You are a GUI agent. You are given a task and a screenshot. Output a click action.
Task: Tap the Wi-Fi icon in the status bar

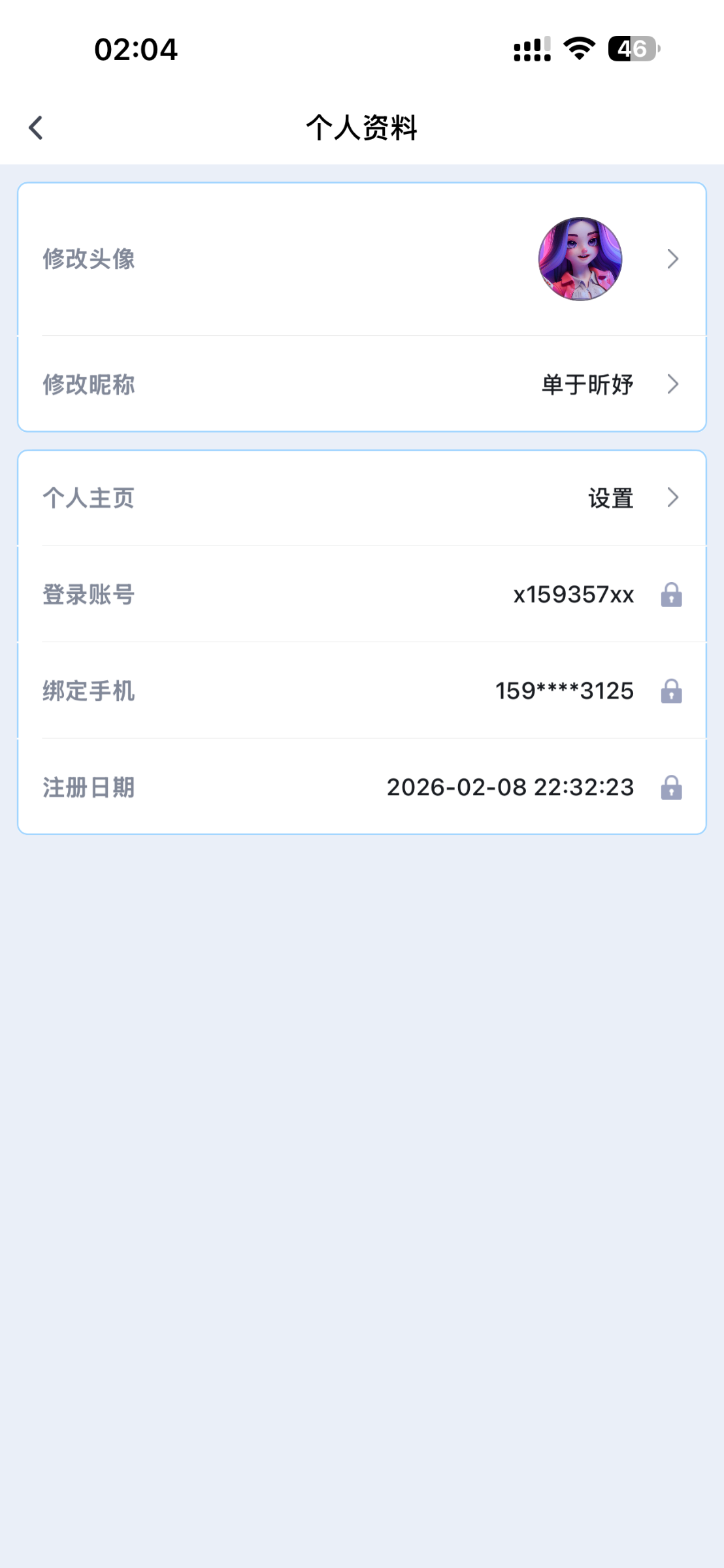[x=578, y=48]
